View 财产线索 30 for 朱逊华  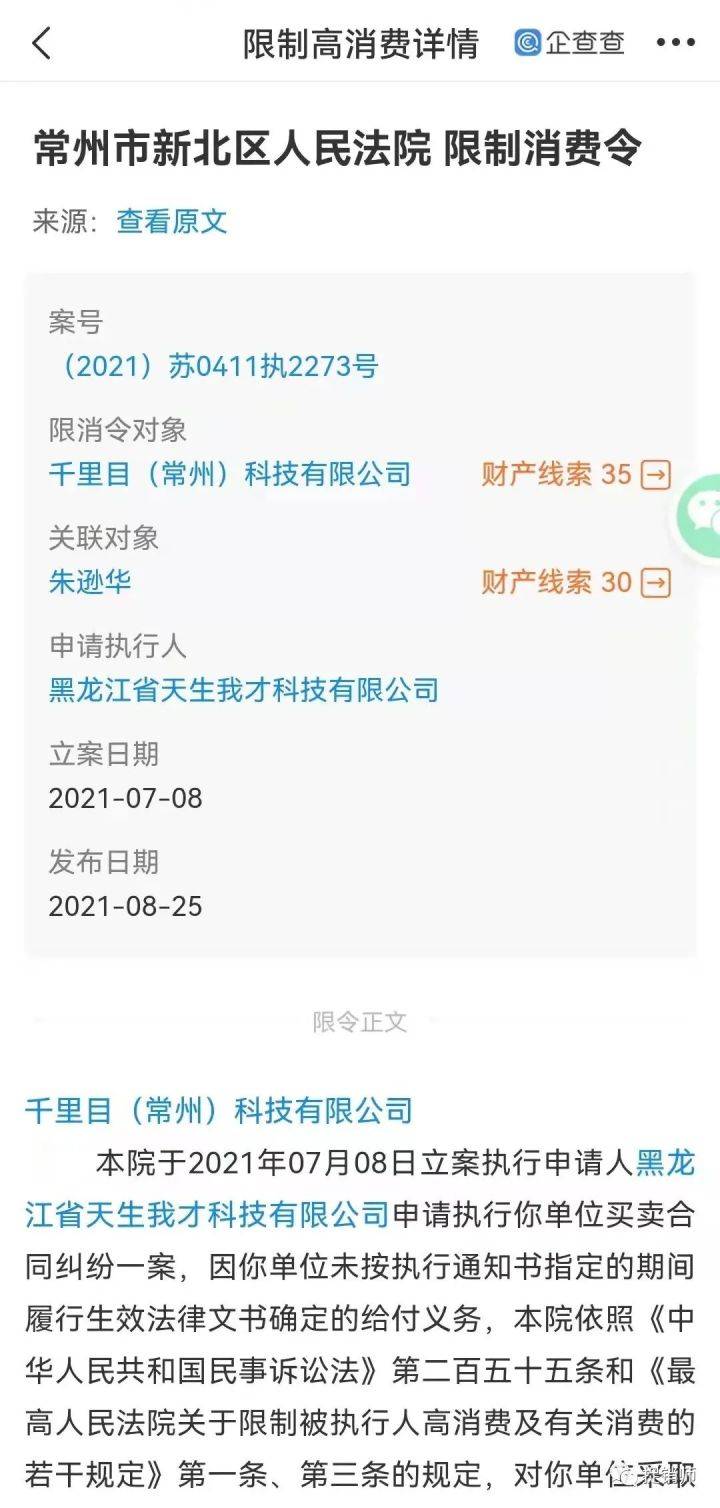[x=575, y=582]
